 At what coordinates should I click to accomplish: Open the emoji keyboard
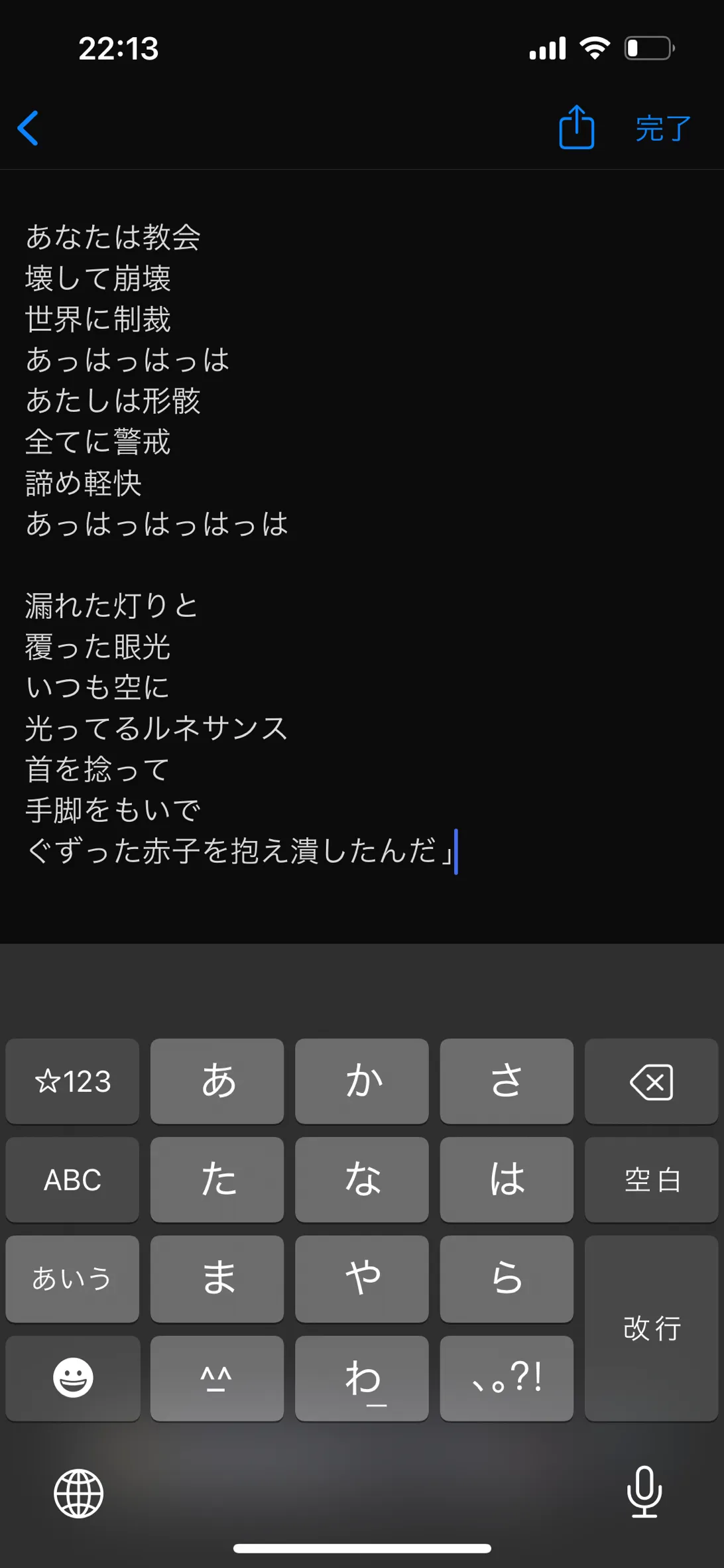pyautogui.click(x=72, y=1378)
